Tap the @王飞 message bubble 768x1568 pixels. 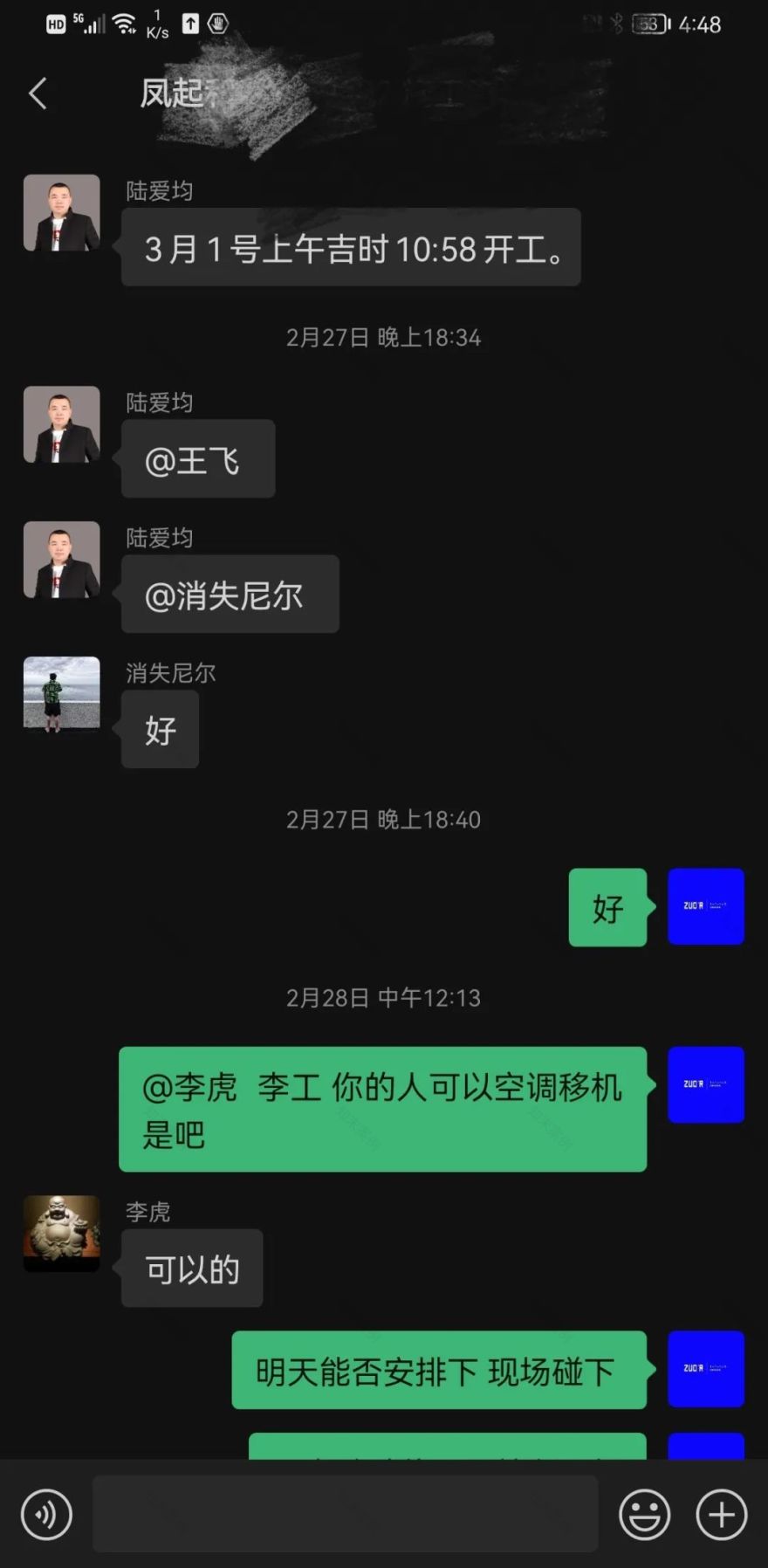(x=198, y=458)
